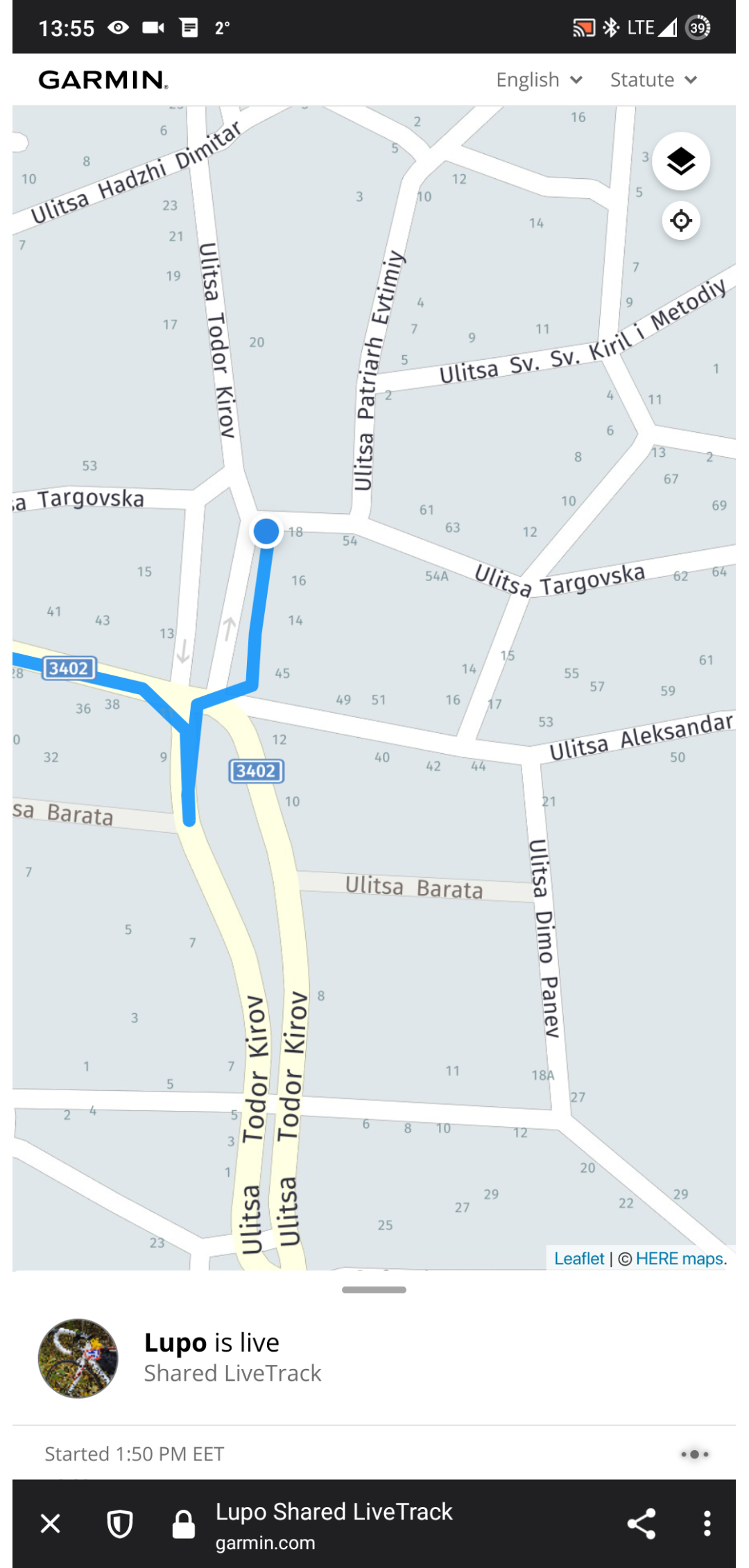The height and width of the screenshot is (1568, 749).
Task: View the site security lock info
Action: 183,1524
